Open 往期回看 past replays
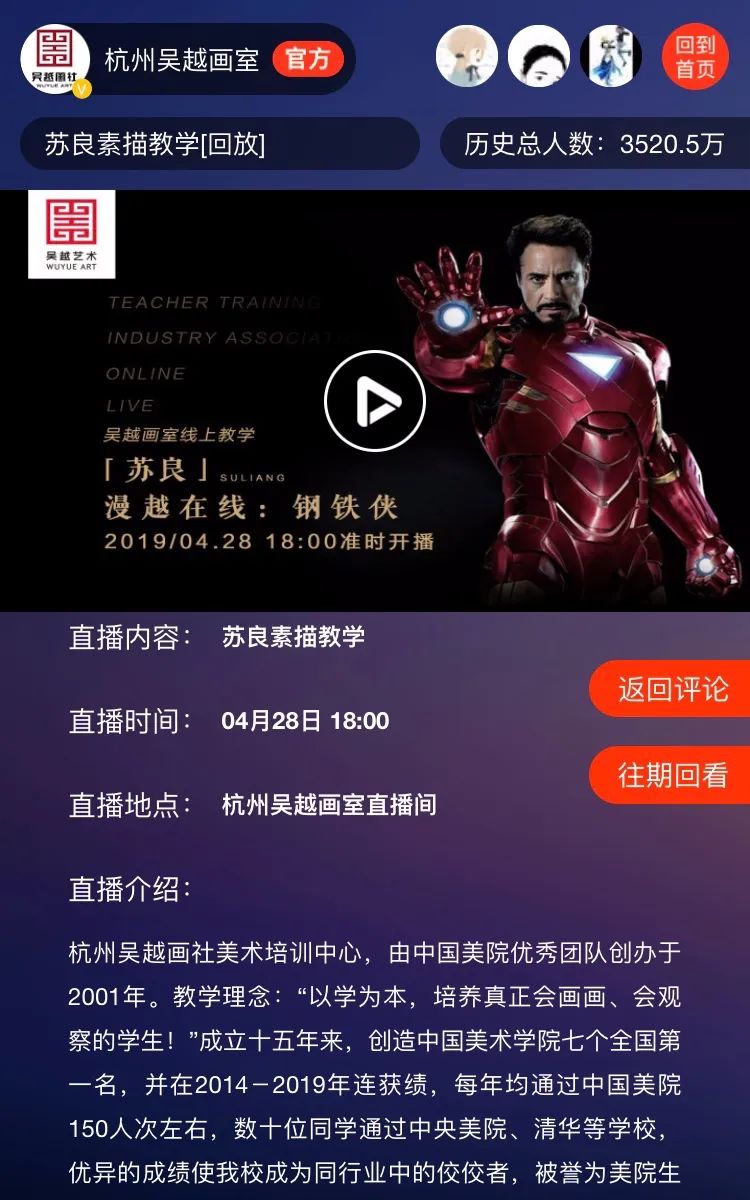Image resolution: width=750 pixels, height=1200 pixels. pos(671,775)
